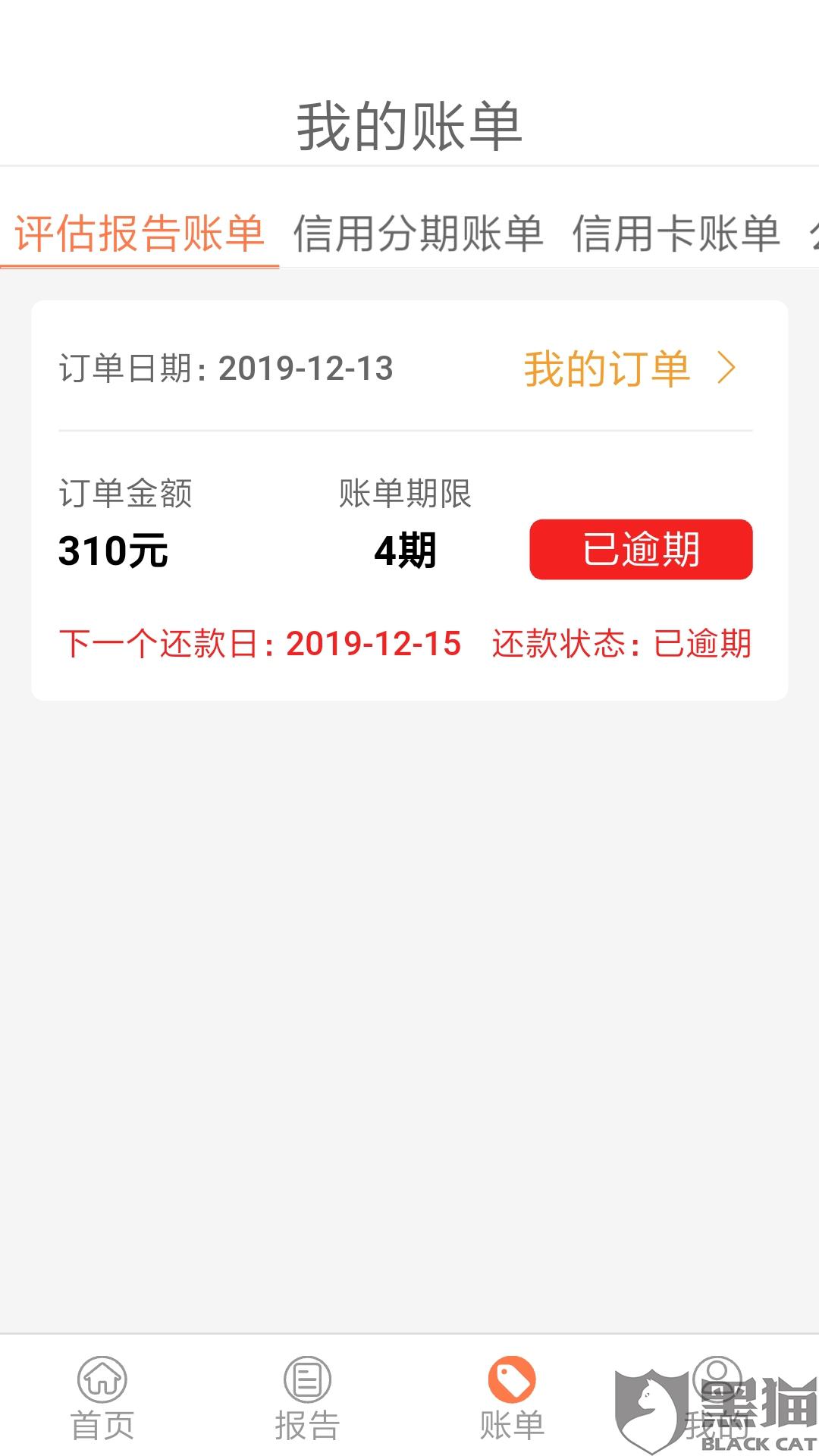The width and height of the screenshot is (819, 1456).
Task: Open 我的订单 link
Action: 629,369
